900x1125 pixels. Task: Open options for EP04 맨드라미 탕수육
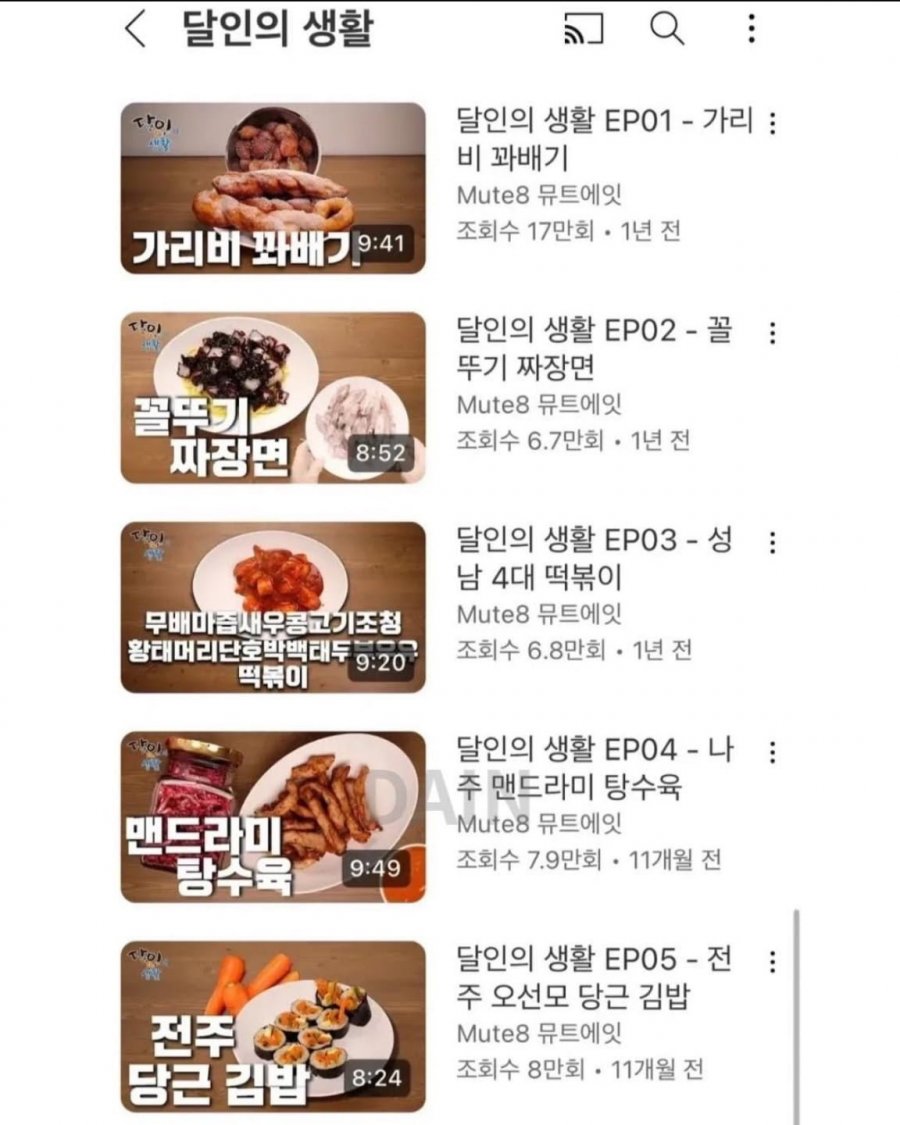(x=772, y=752)
